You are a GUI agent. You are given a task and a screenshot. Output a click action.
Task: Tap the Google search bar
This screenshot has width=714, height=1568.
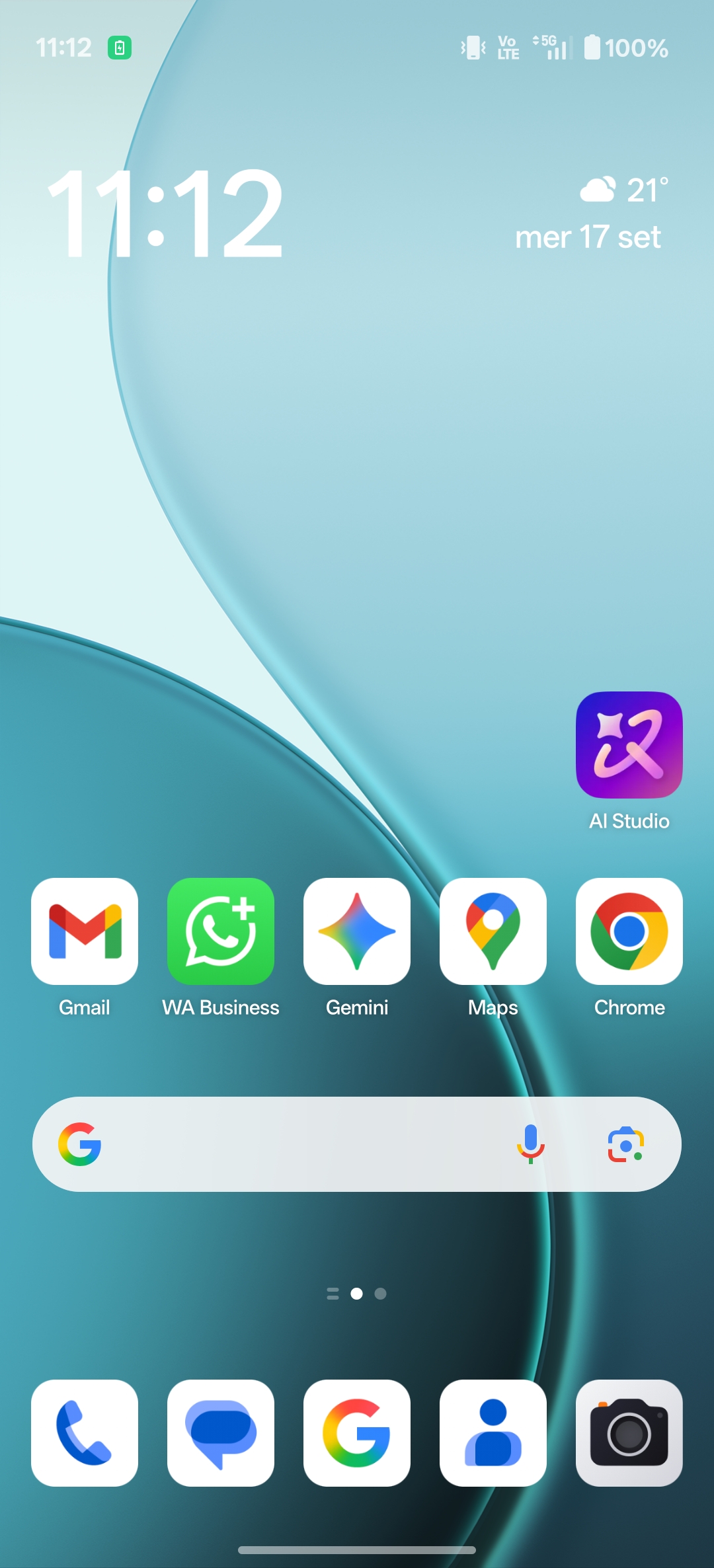pos(297,1144)
